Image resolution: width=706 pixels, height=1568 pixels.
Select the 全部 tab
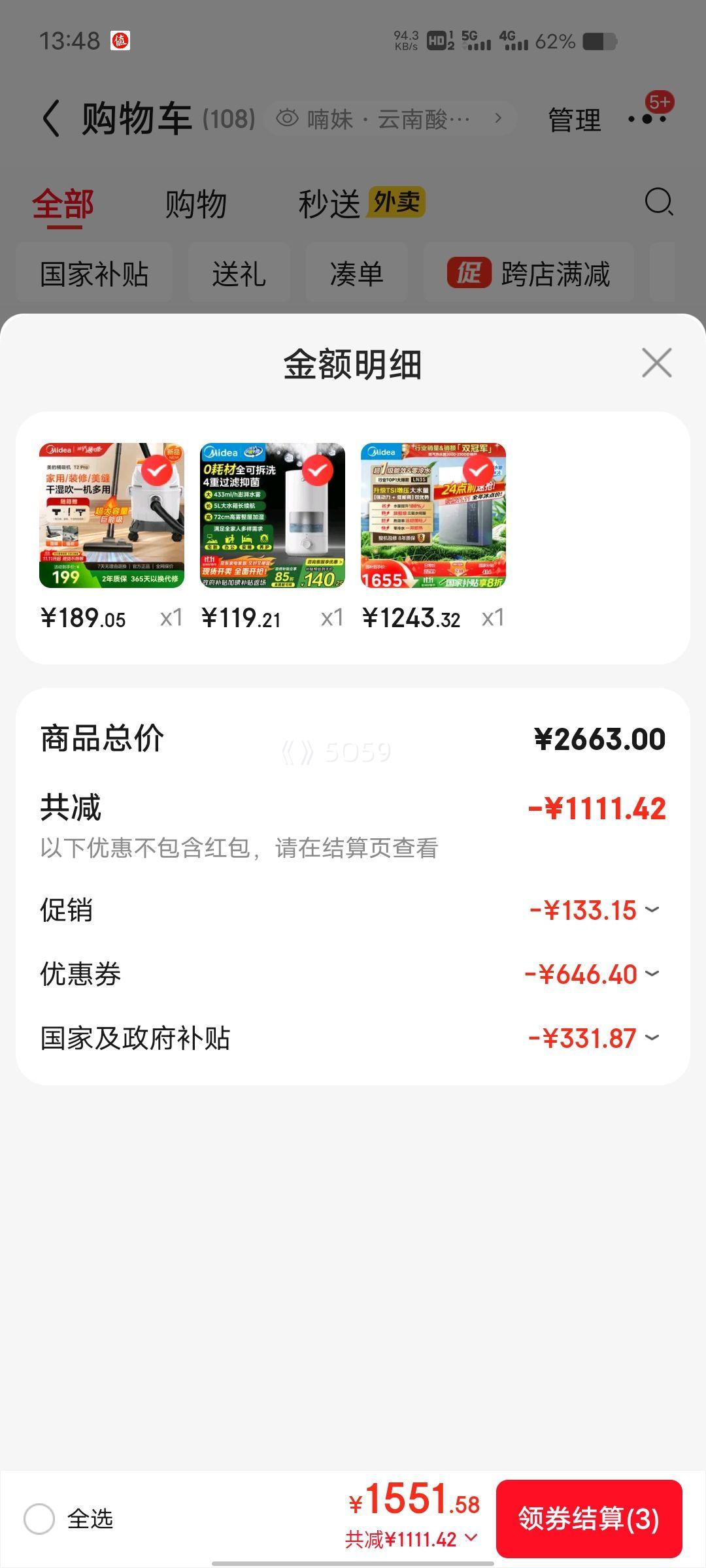click(x=63, y=204)
